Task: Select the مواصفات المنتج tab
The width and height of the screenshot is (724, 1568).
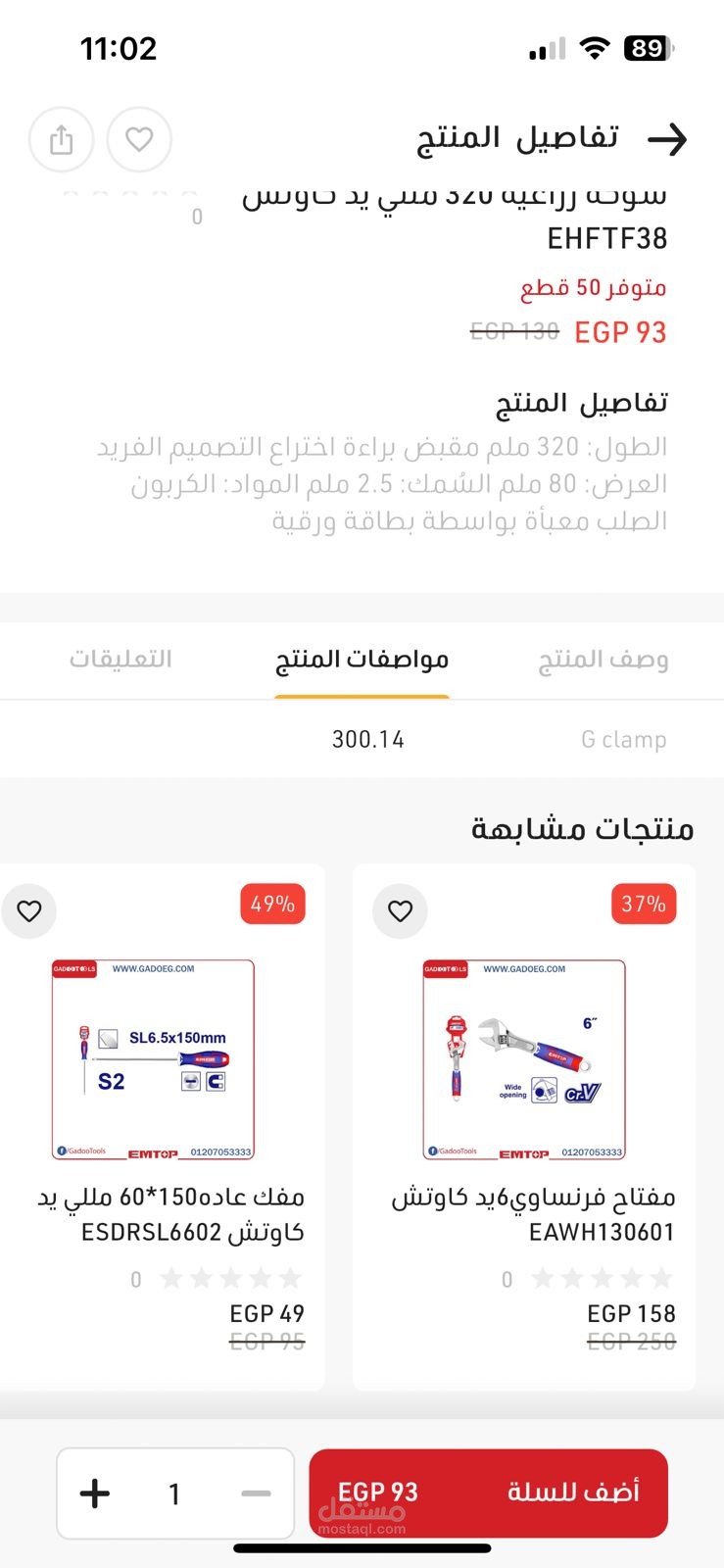Action: (x=361, y=659)
